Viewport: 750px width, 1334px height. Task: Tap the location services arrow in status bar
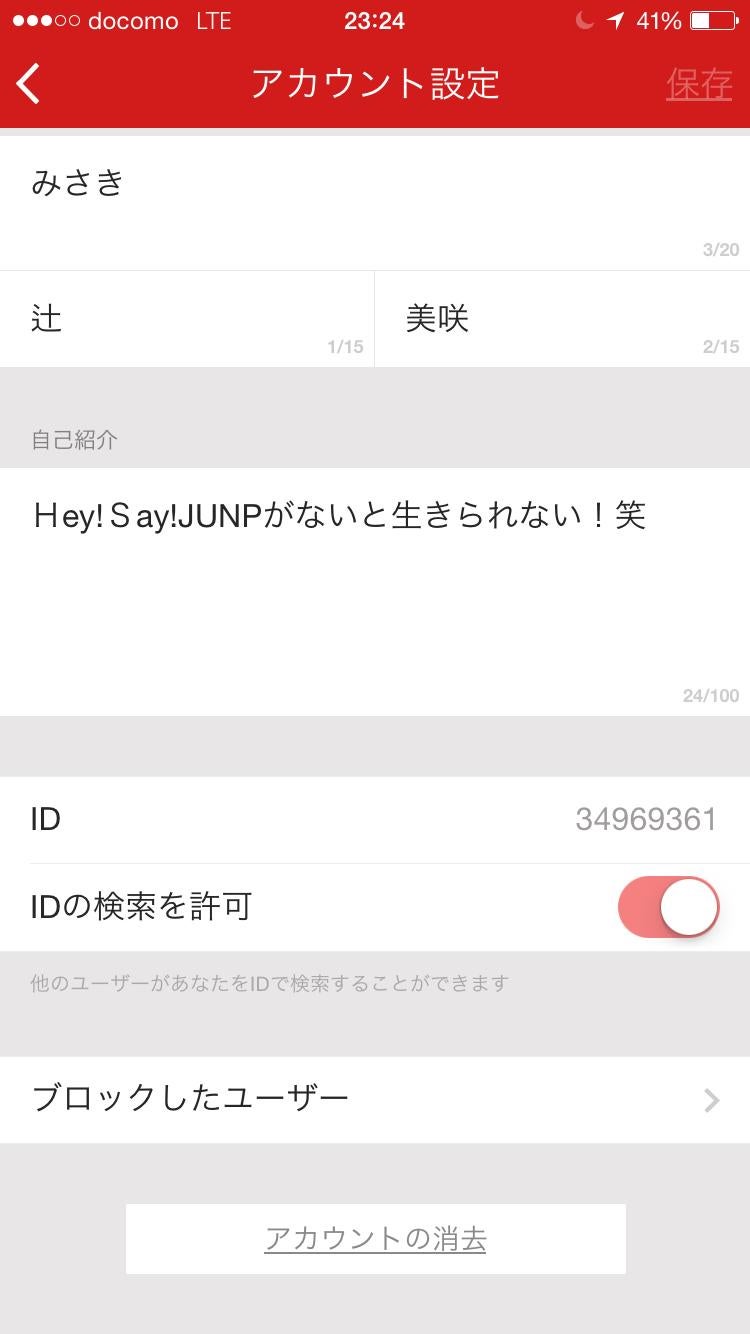click(x=613, y=19)
